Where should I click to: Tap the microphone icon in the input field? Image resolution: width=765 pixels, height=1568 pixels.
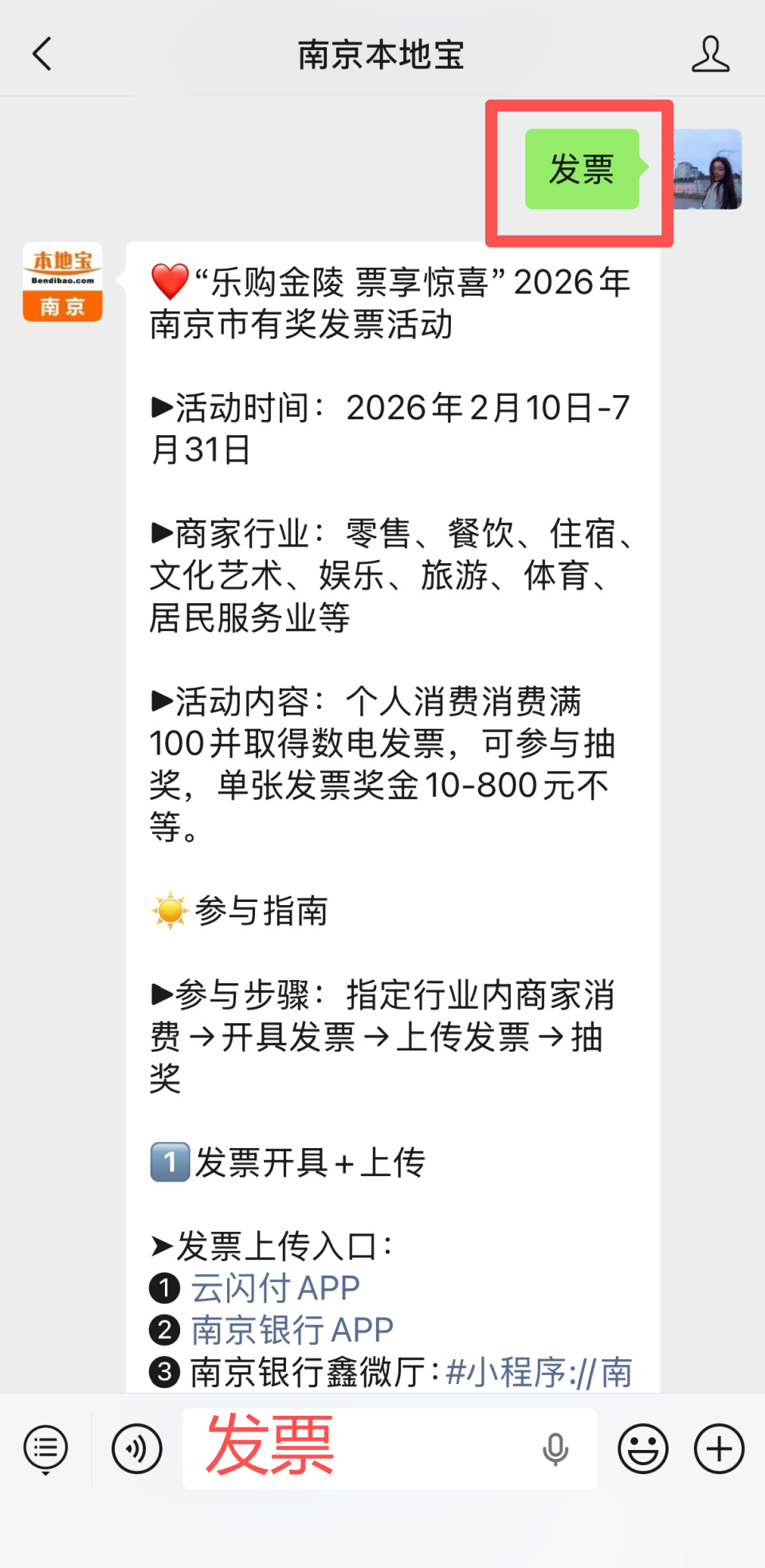coord(555,1448)
